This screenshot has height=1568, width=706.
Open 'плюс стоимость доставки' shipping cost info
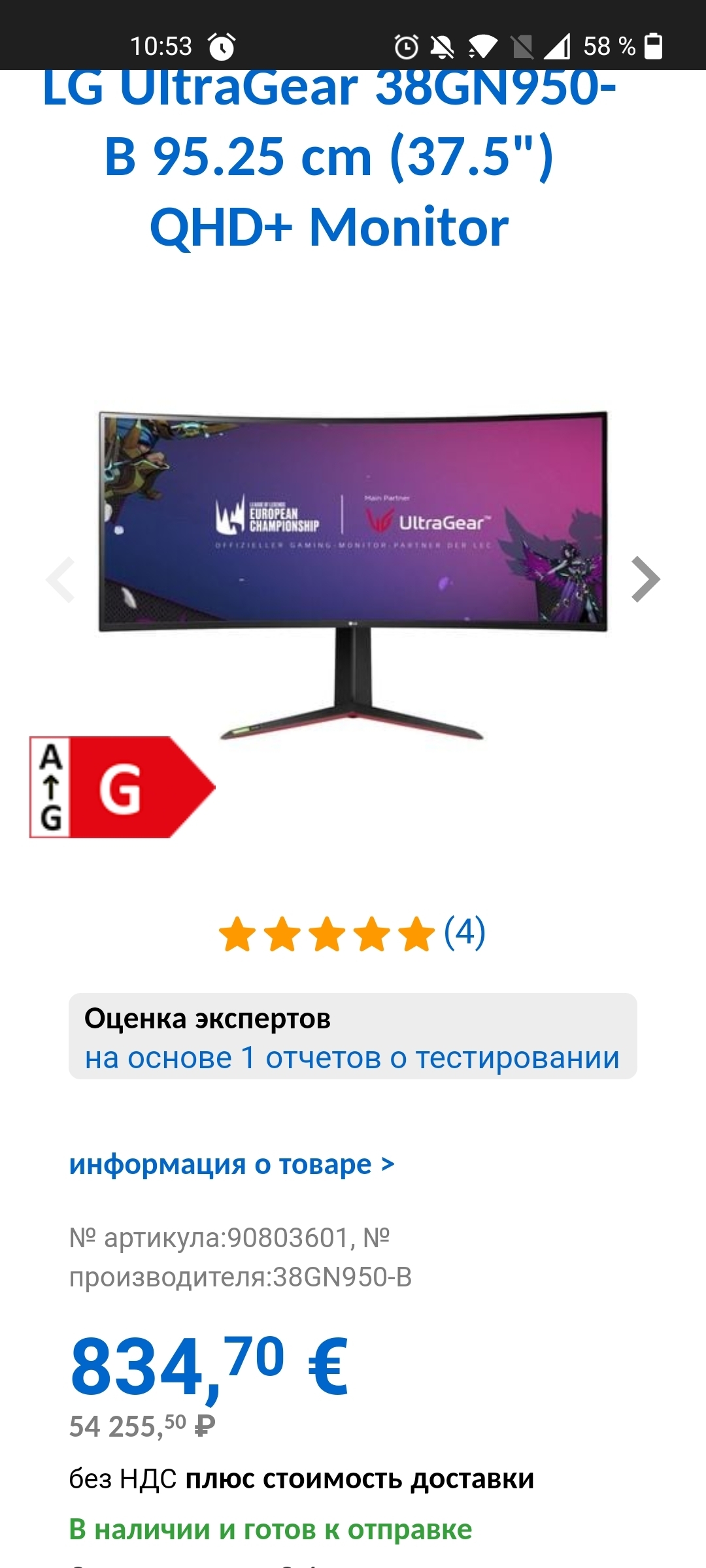point(360,1478)
